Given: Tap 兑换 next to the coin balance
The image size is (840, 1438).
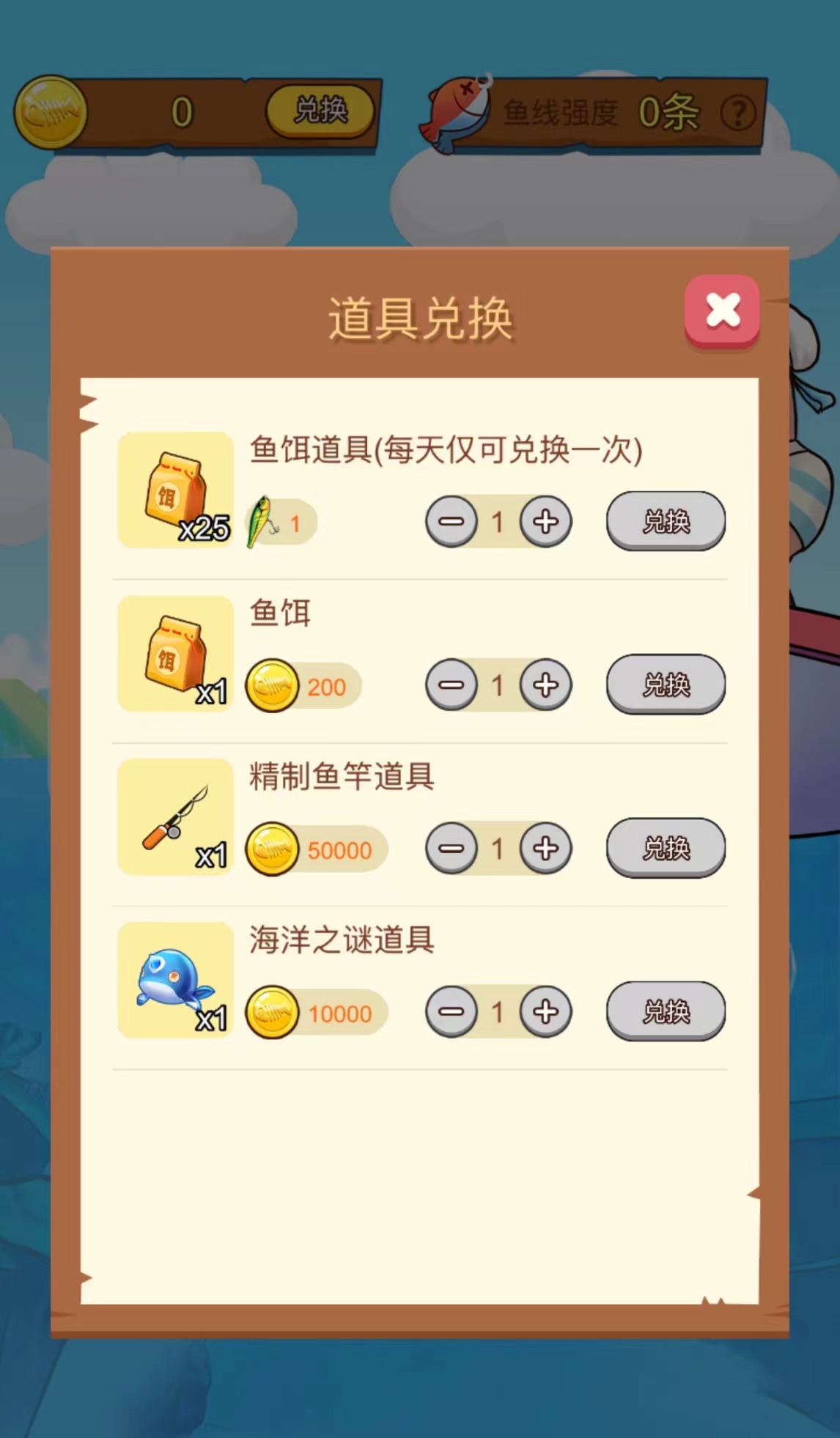Looking at the screenshot, I should pyautogui.click(x=320, y=111).
